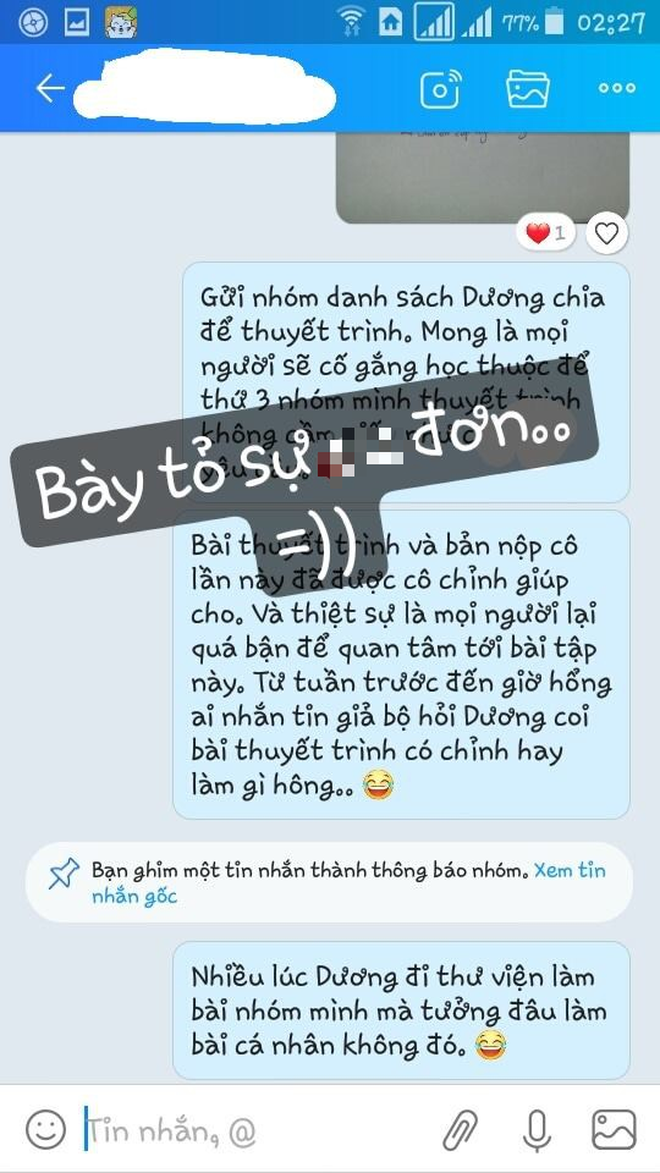Send a photo using the image icon

coord(613,1131)
